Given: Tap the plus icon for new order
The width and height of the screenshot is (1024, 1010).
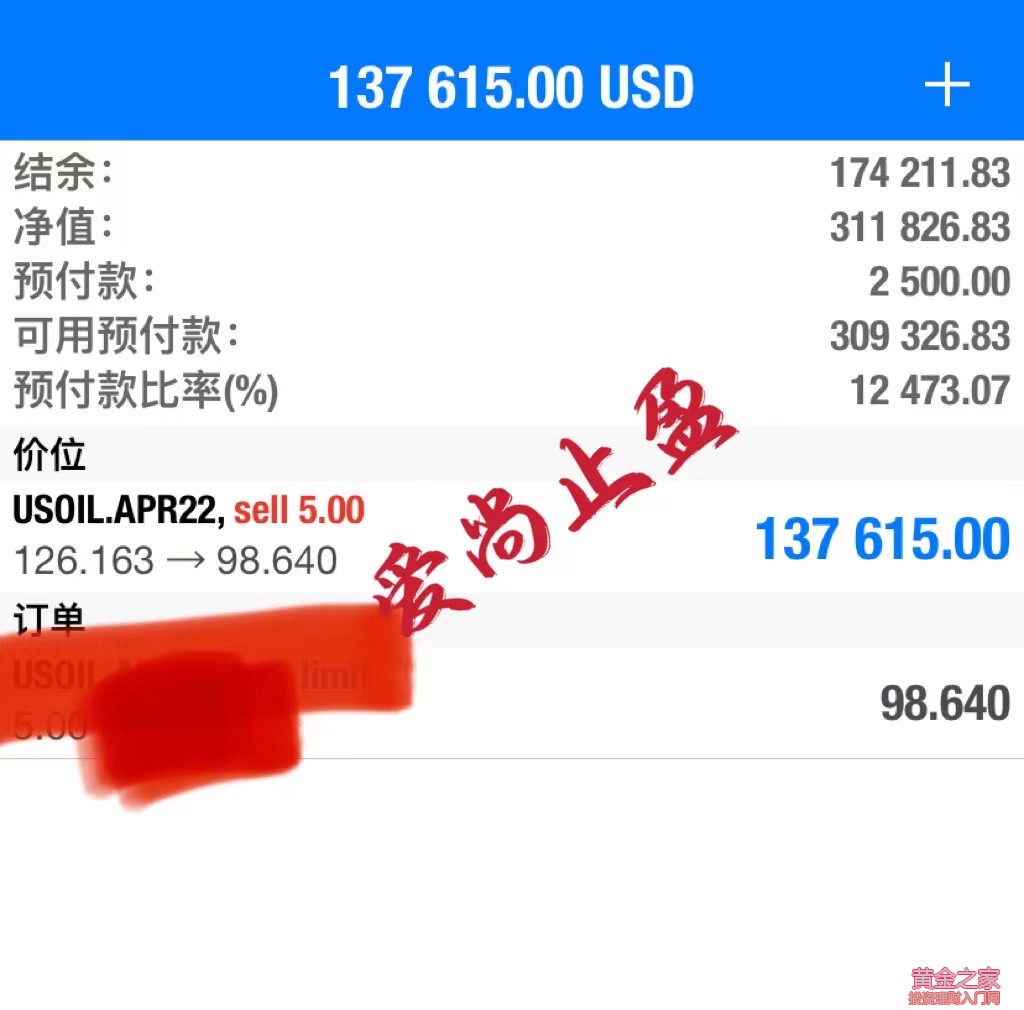Looking at the screenshot, I should (946, 87).
